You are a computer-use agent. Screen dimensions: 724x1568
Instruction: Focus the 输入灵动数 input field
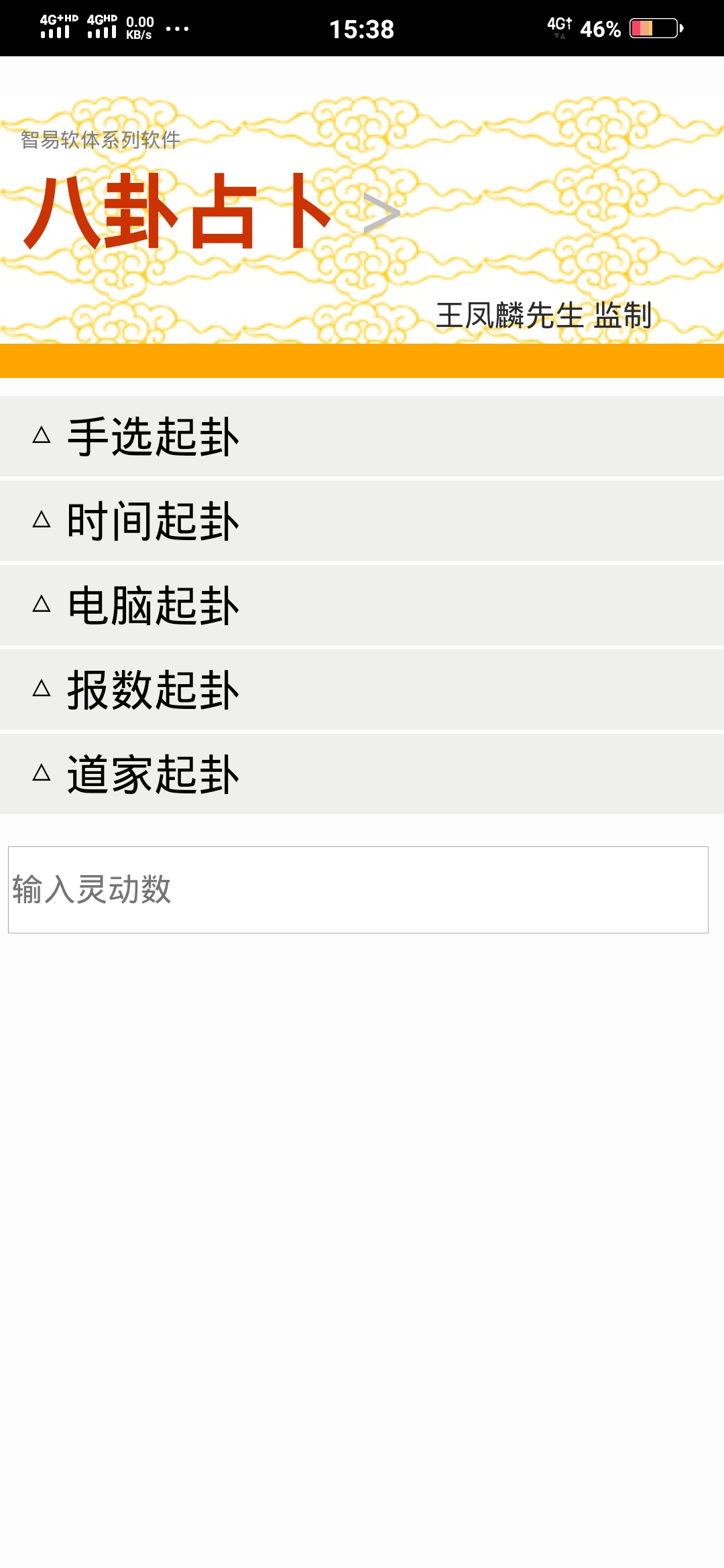pyautogui.click(x=358, y=890)
